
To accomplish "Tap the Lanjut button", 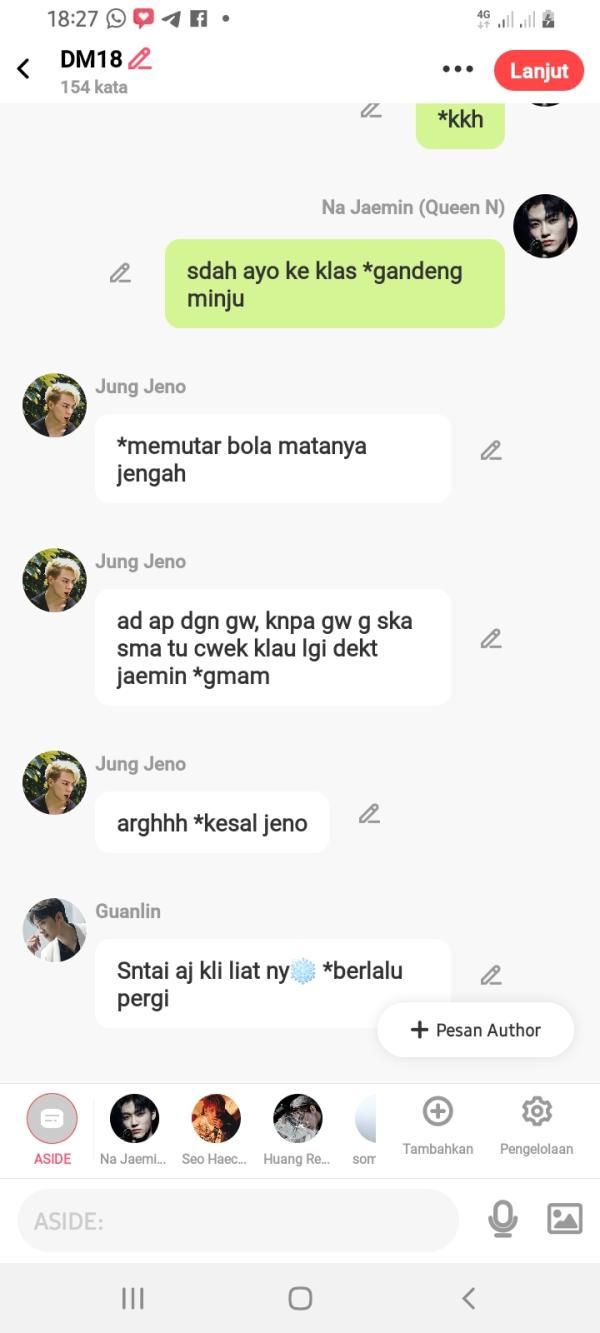I will (x=538, y=71).
